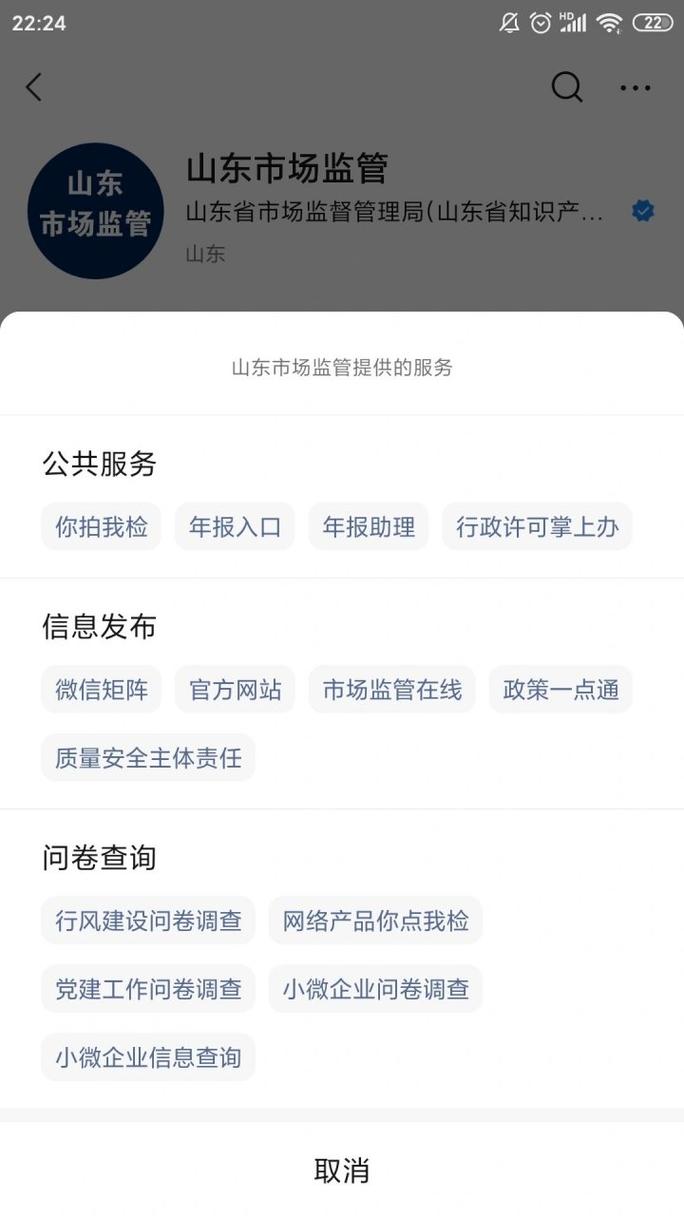The image size is (684, 1216).
Task: Select 网络产品你点我检 chip
Action: coord(375,921)
